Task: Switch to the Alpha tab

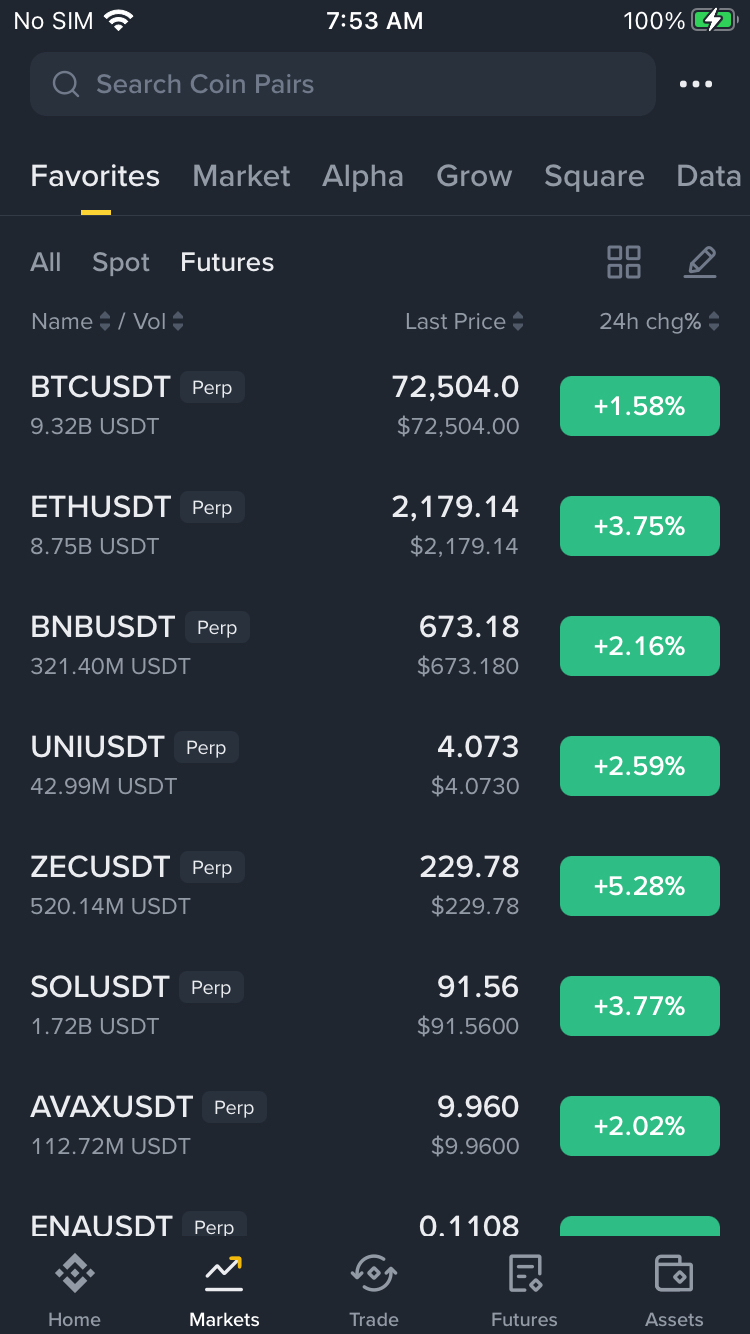Action: coord(362,176)
